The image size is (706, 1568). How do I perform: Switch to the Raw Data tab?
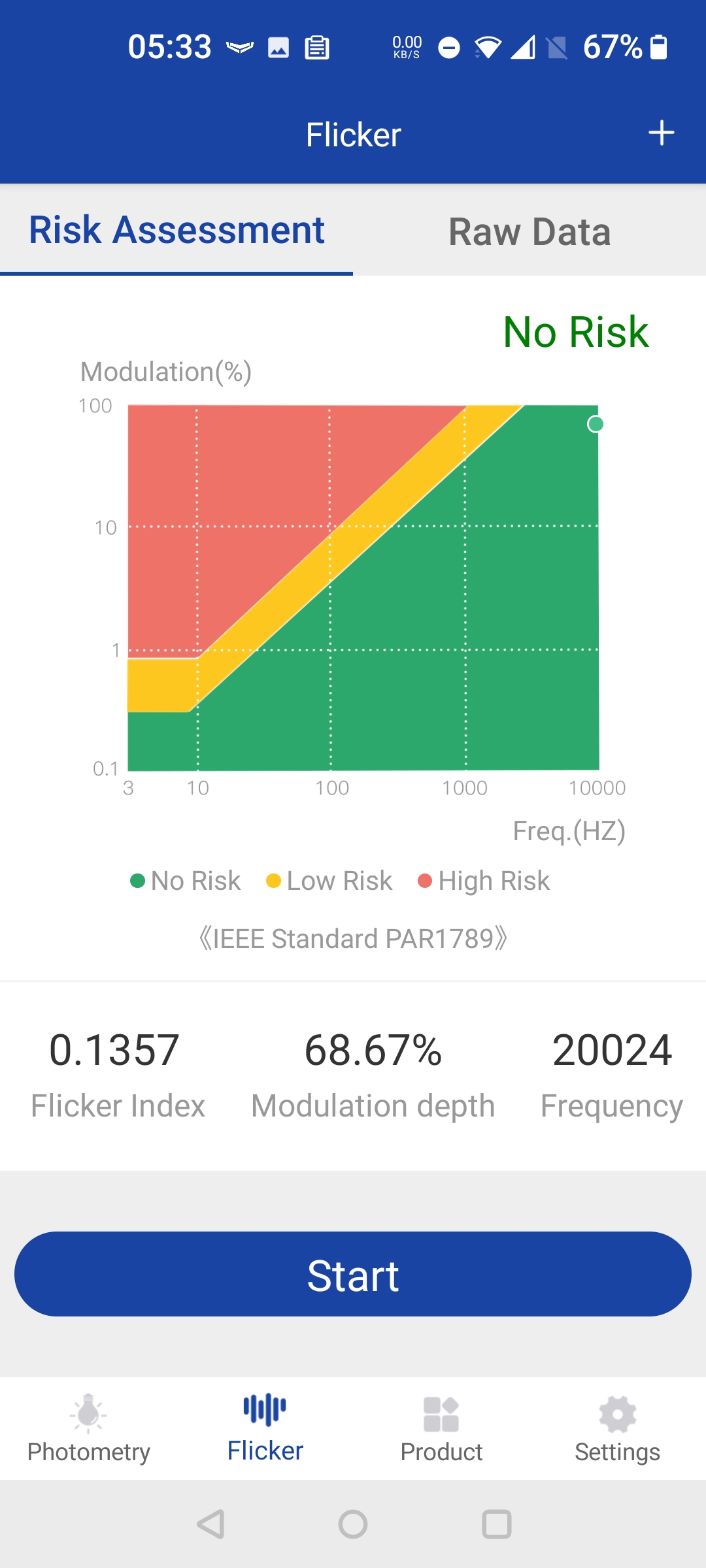tap(529, 231)
